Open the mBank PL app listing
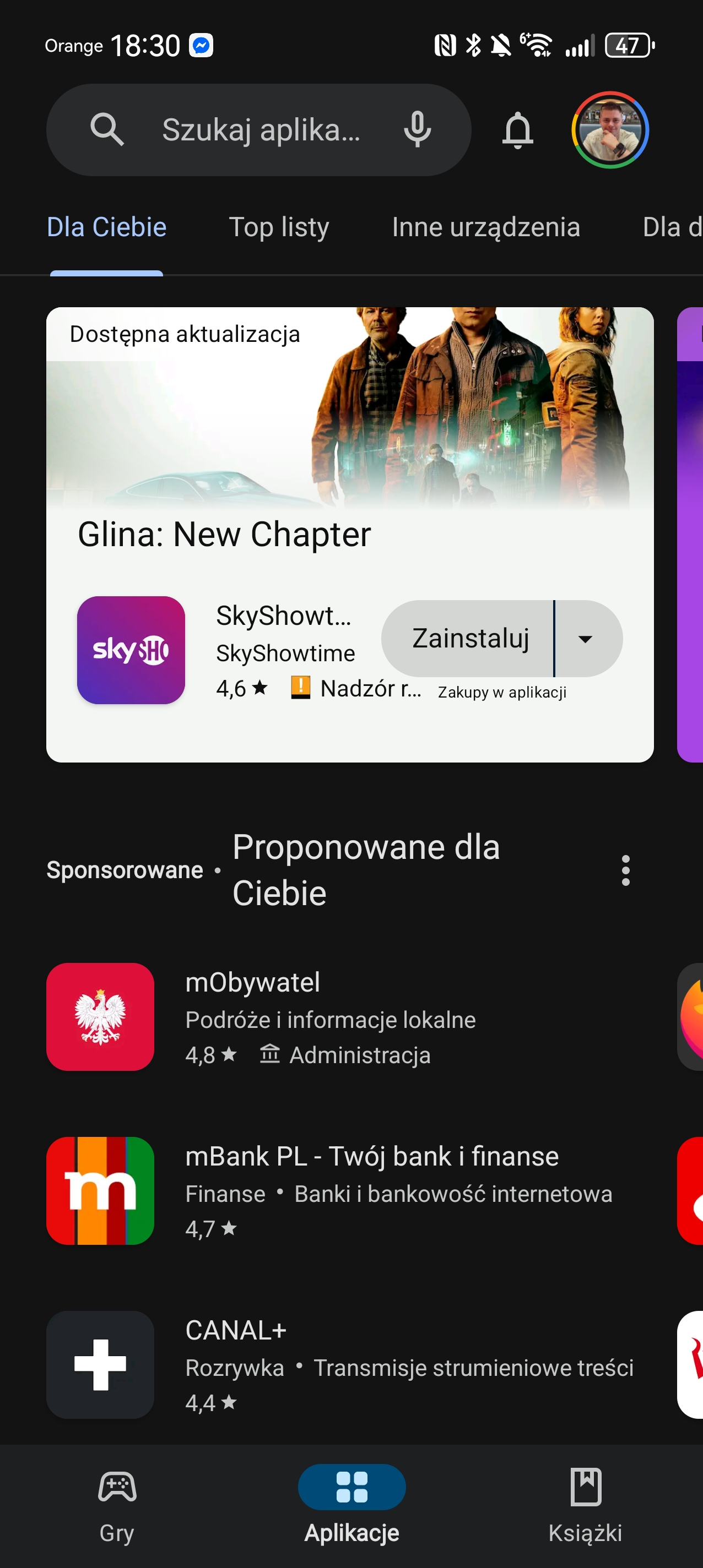The image size is (703, 1568). 329,1191
